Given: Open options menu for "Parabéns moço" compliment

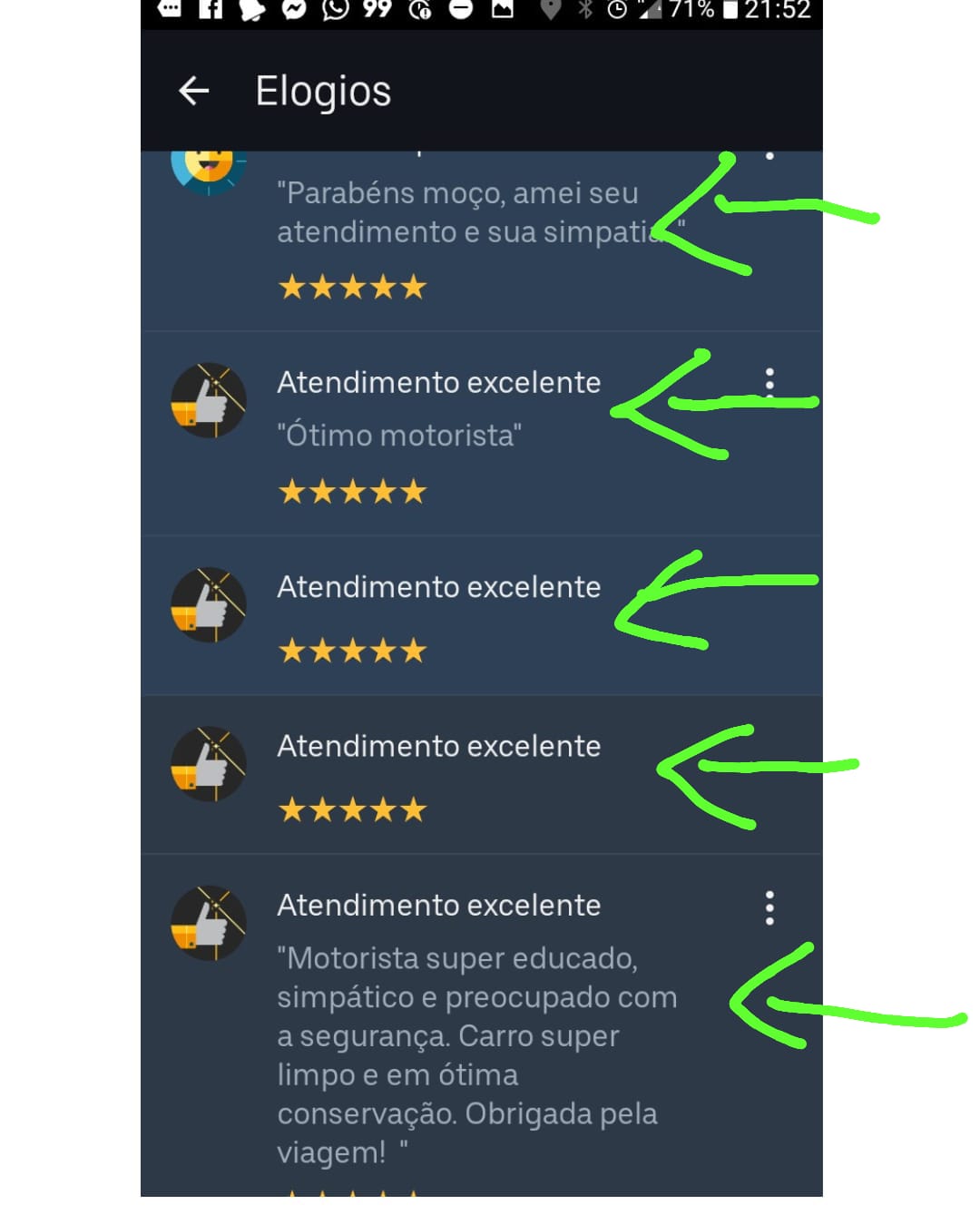Looking at the screenshot, I should click(x=769, y=156).
